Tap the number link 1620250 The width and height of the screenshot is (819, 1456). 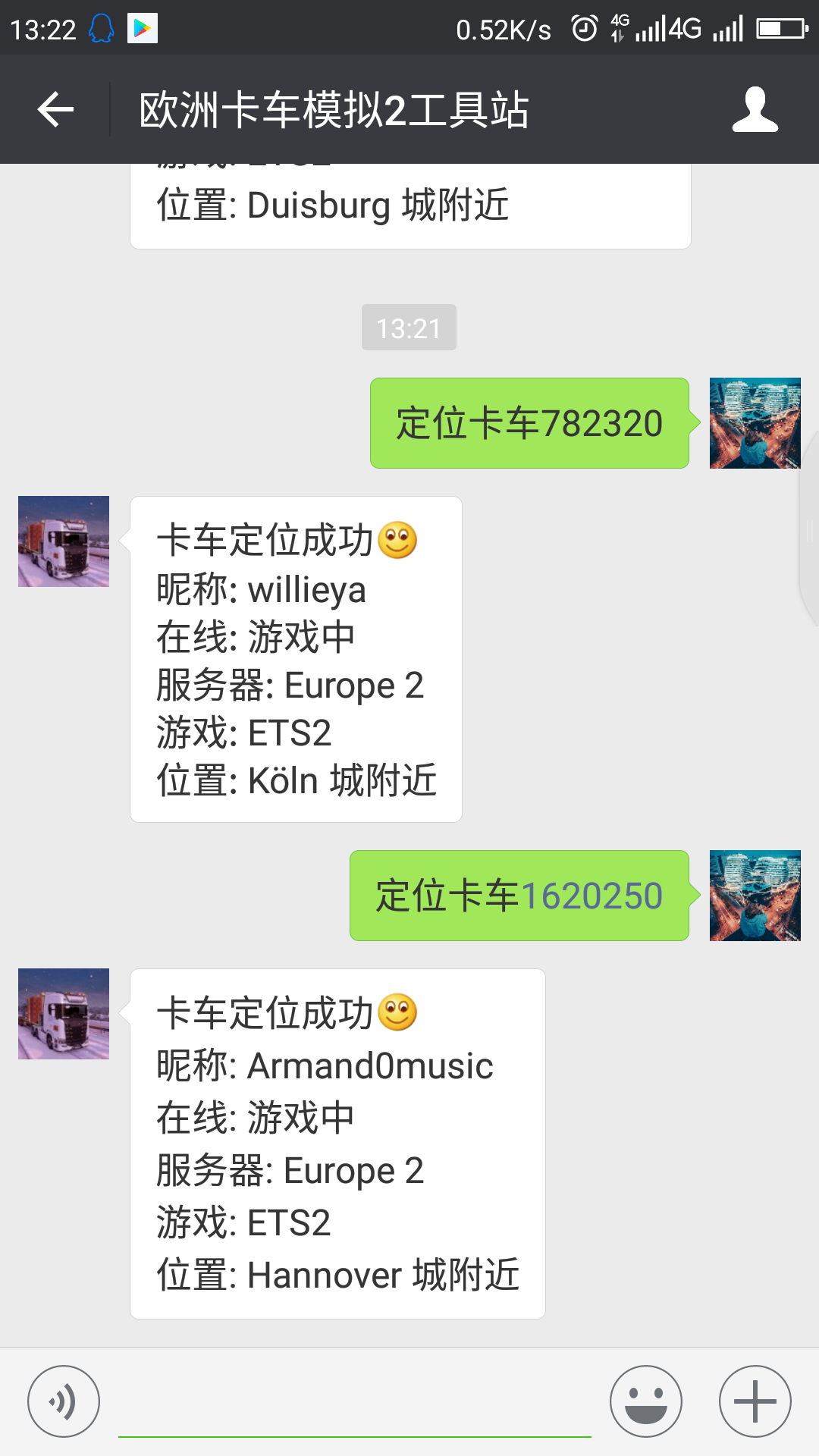[591, 896]
